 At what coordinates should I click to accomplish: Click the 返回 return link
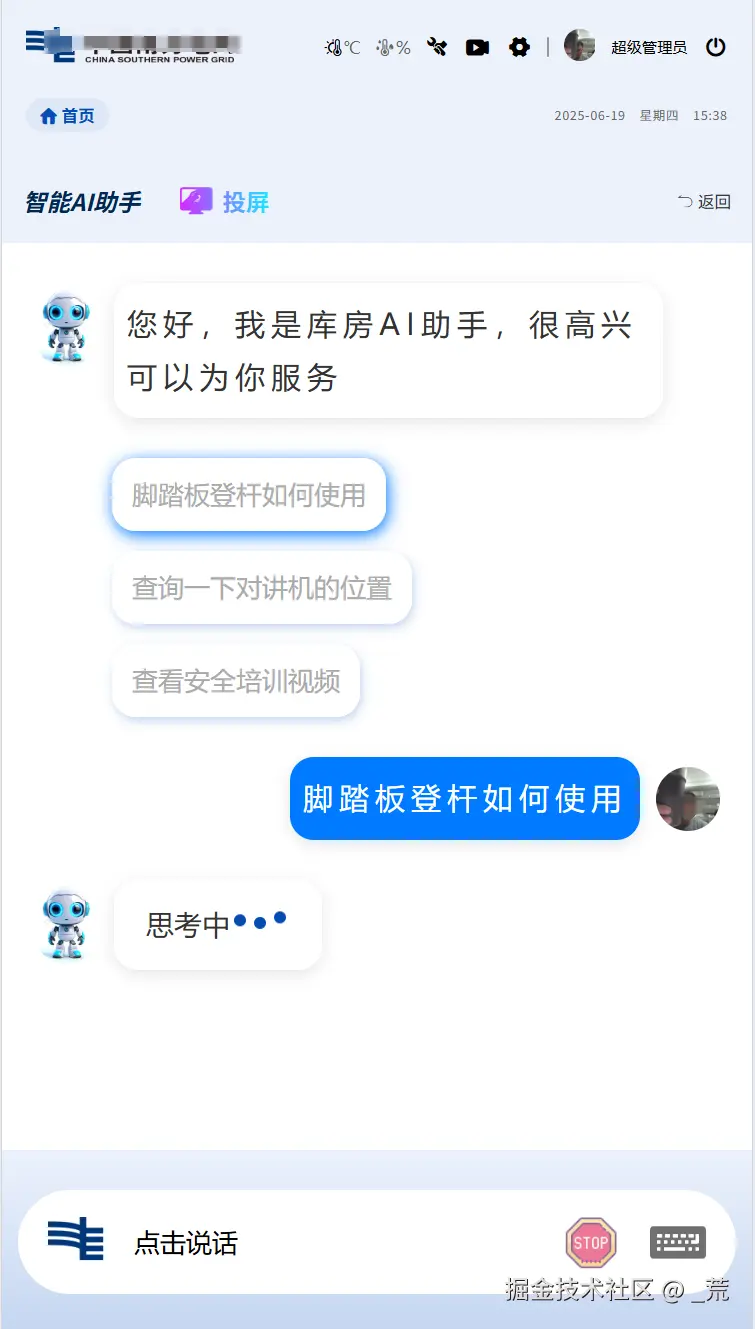click(706, 201)
